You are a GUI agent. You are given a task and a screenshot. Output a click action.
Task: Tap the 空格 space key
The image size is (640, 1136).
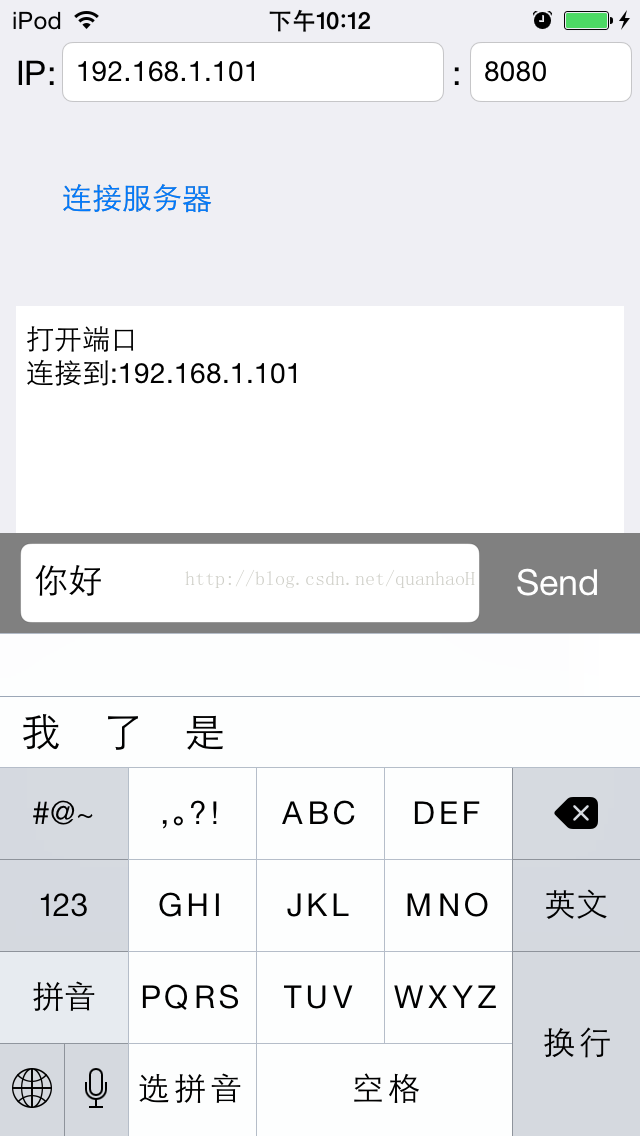point(385,1089)
